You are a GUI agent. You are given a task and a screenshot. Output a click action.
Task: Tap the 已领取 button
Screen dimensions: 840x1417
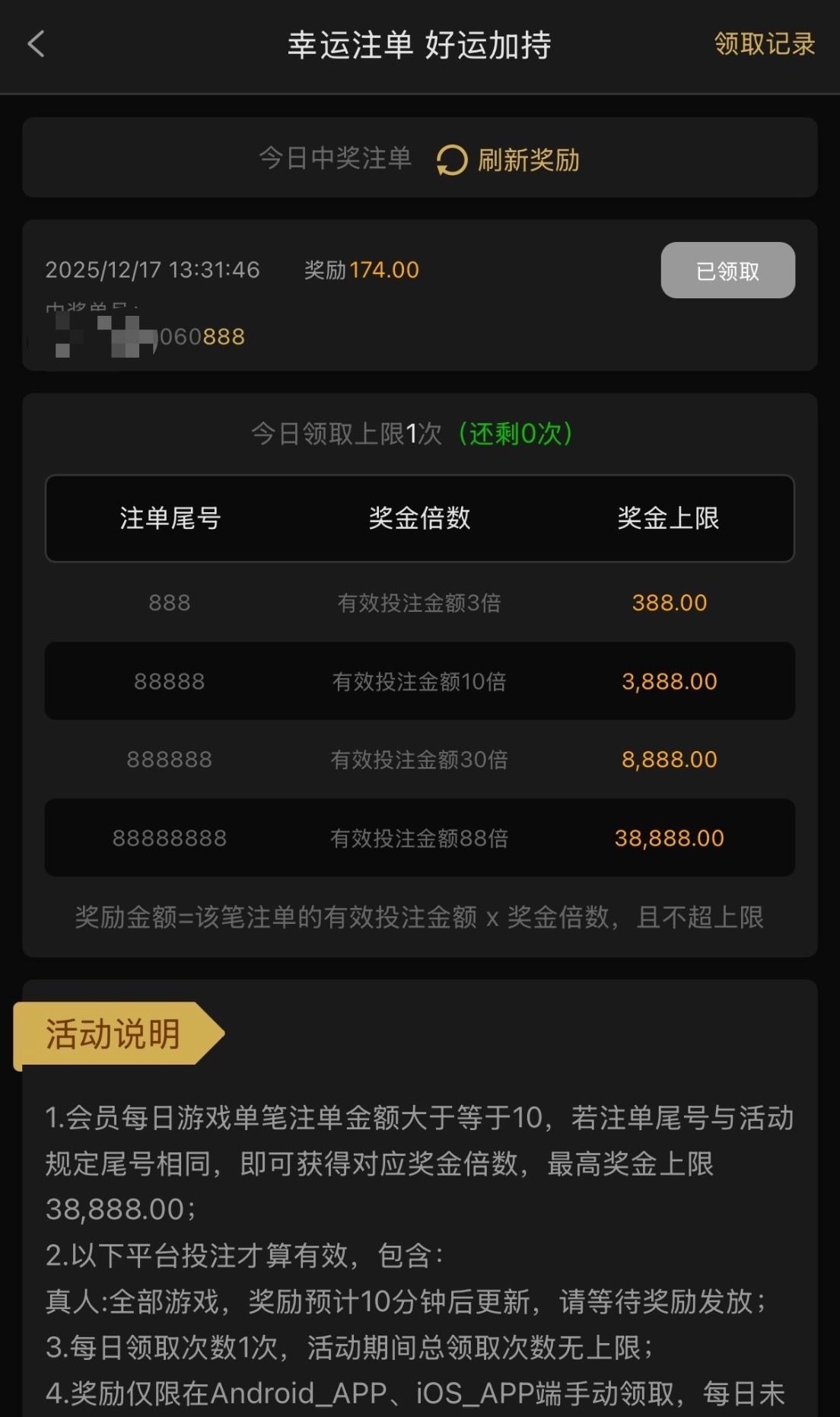[x=727, y=271]
